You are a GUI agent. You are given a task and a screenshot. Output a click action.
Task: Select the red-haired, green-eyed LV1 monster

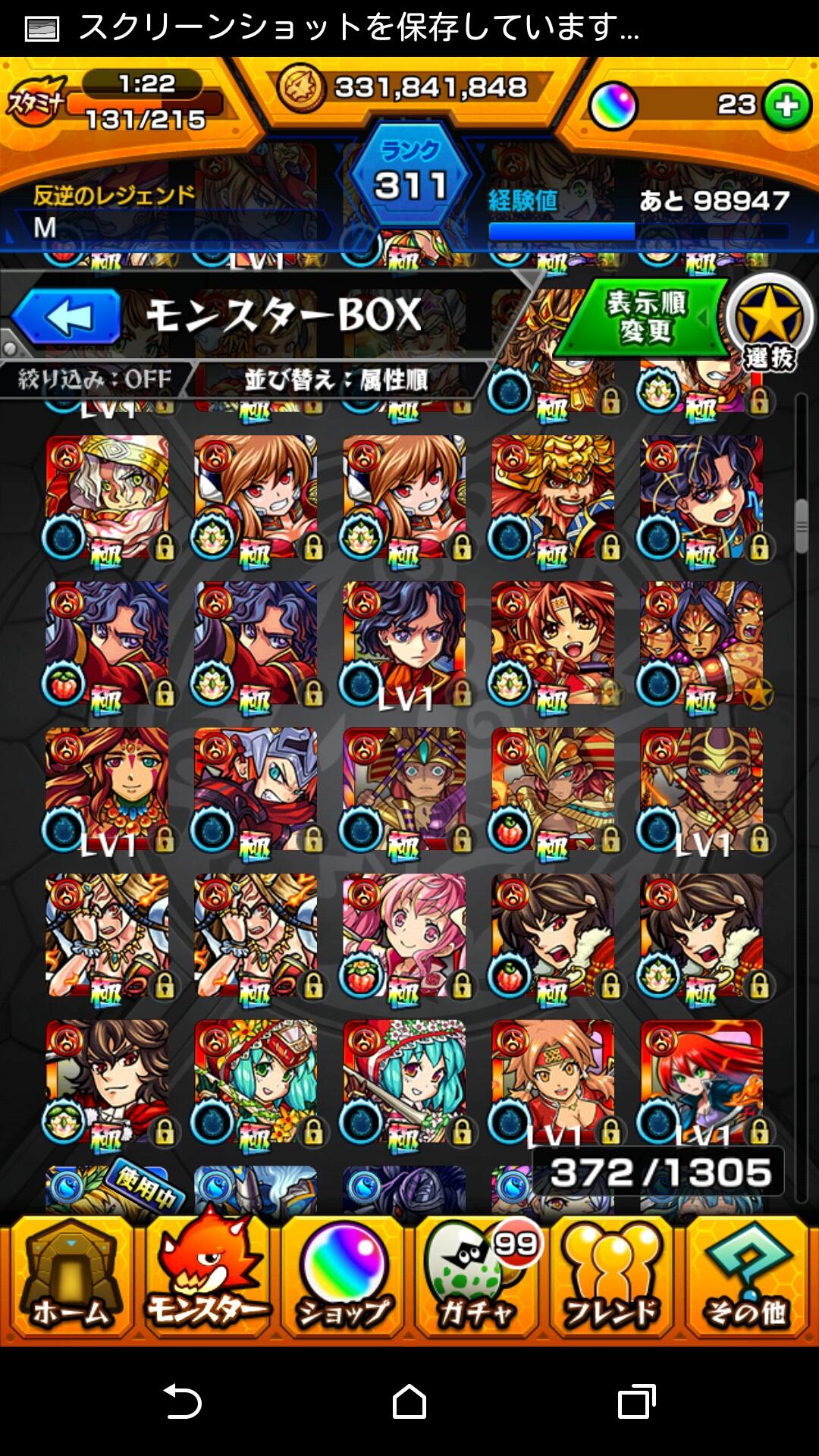click(702, 1082)
